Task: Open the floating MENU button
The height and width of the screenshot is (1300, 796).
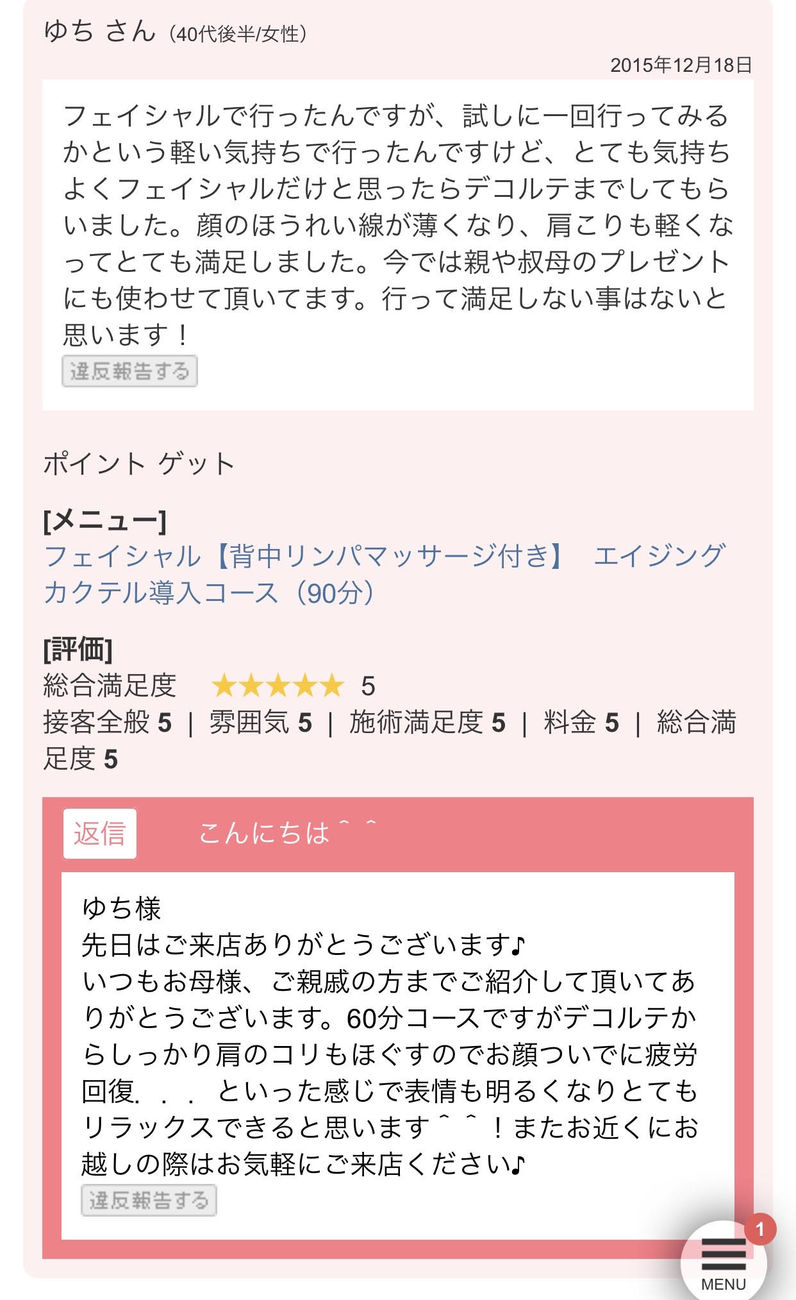Action: [x=724, y=1262]
